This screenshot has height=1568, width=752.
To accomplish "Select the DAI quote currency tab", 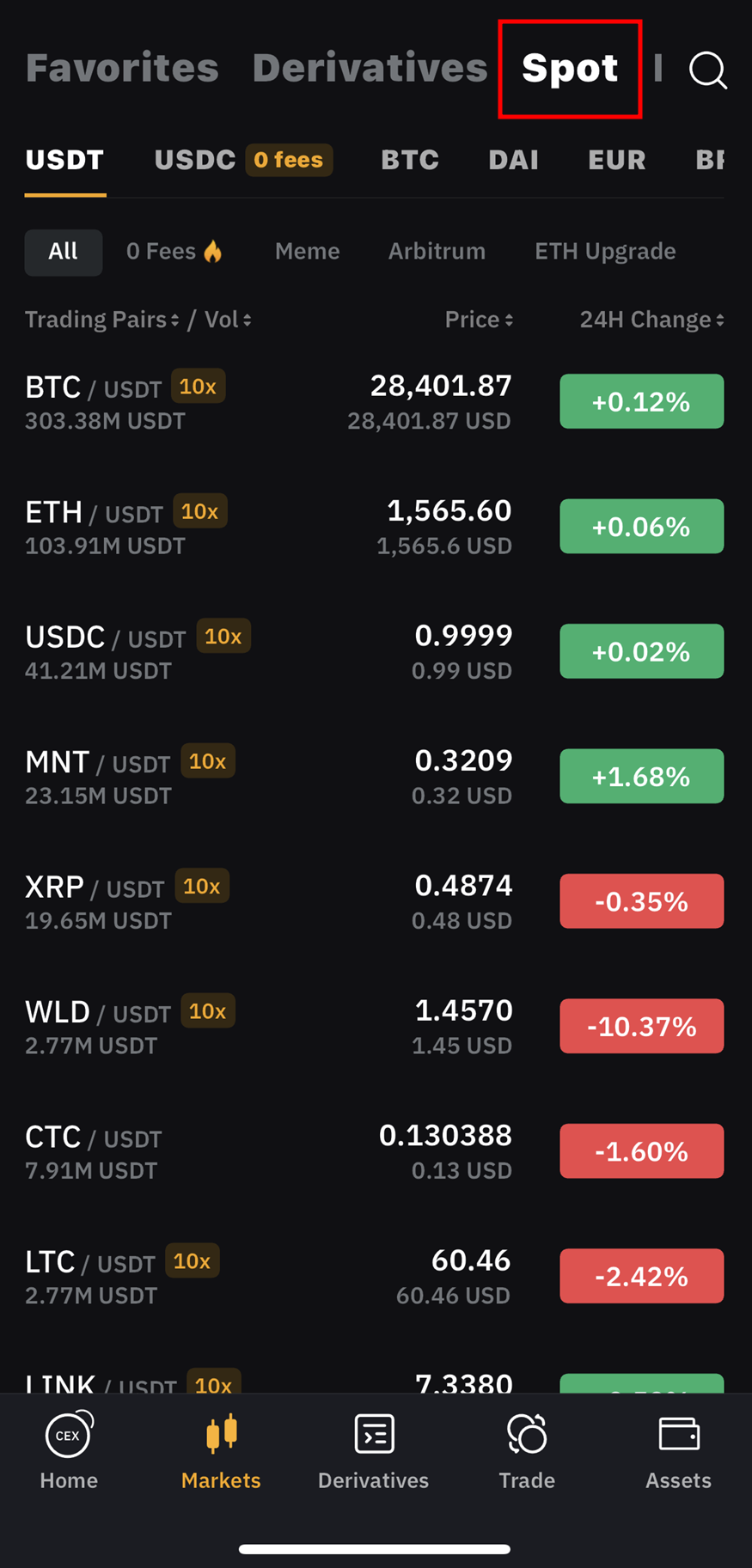I will [513, 160].
